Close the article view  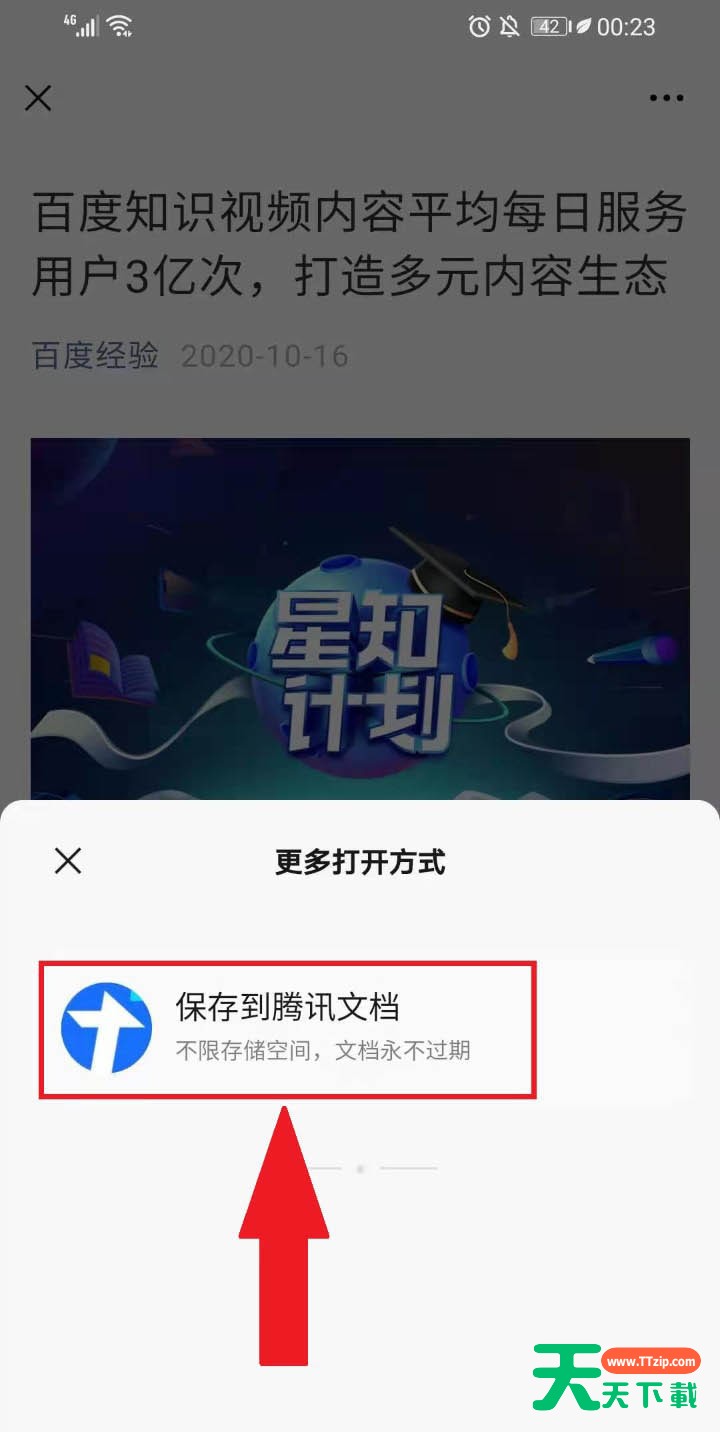[x=37, y=98]
